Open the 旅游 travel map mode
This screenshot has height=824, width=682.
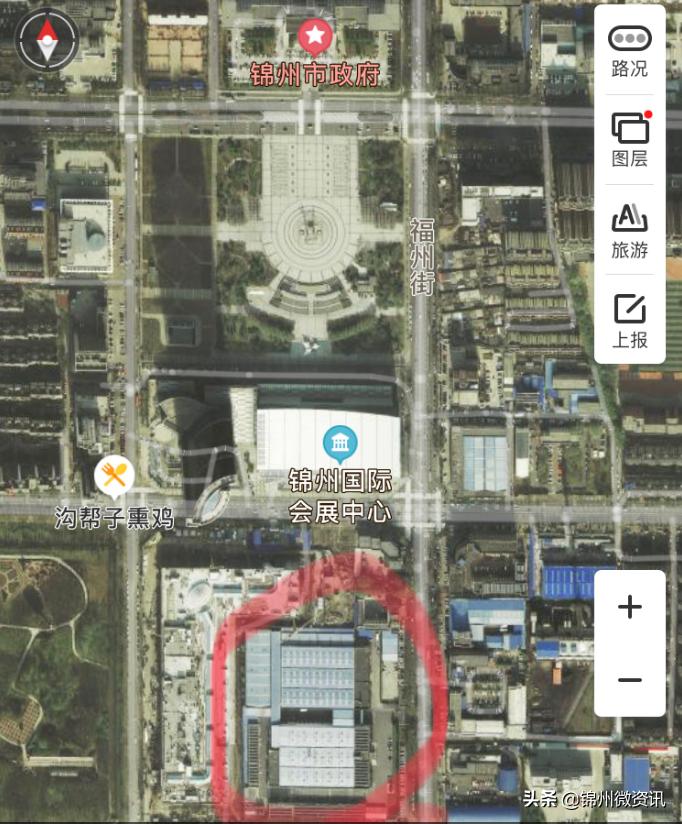tap(629, 229)
